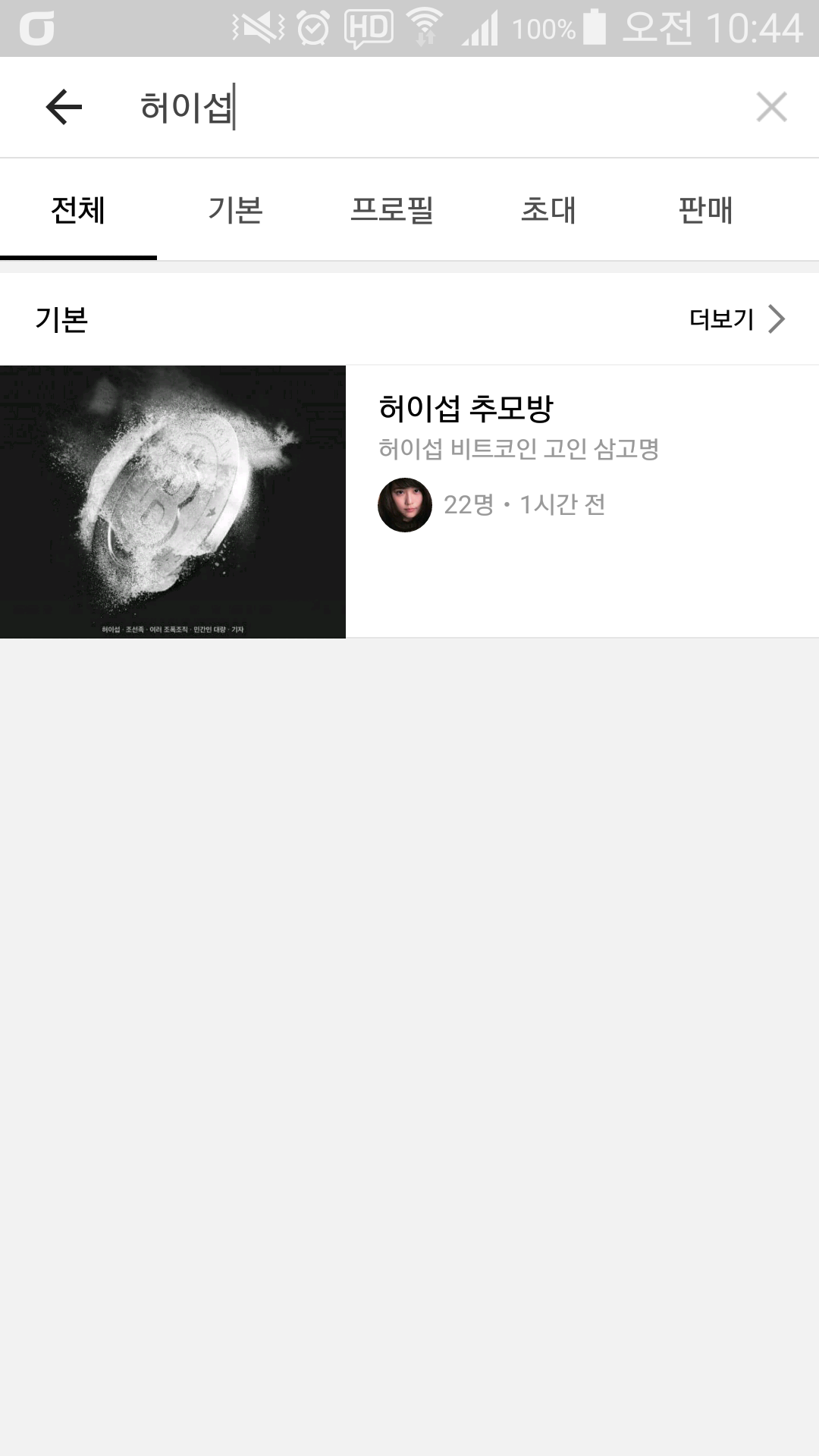This screenshot has height=1456, width=819.
Task: Switch to the 기본 tab
Action: [235, 210]
